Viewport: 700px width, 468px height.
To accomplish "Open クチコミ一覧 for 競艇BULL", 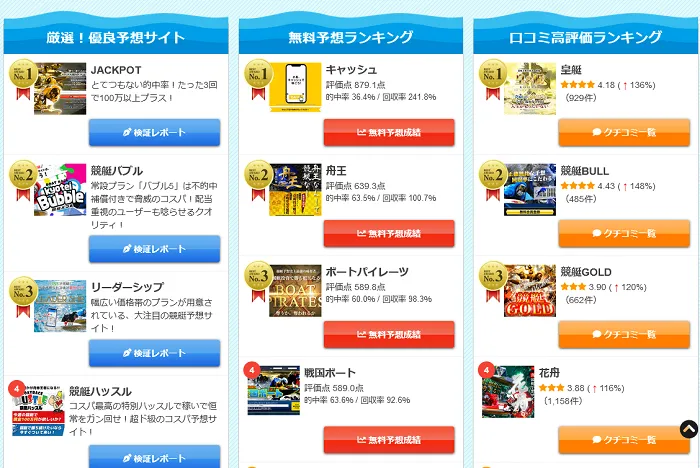I will click(x=624, y=233).
